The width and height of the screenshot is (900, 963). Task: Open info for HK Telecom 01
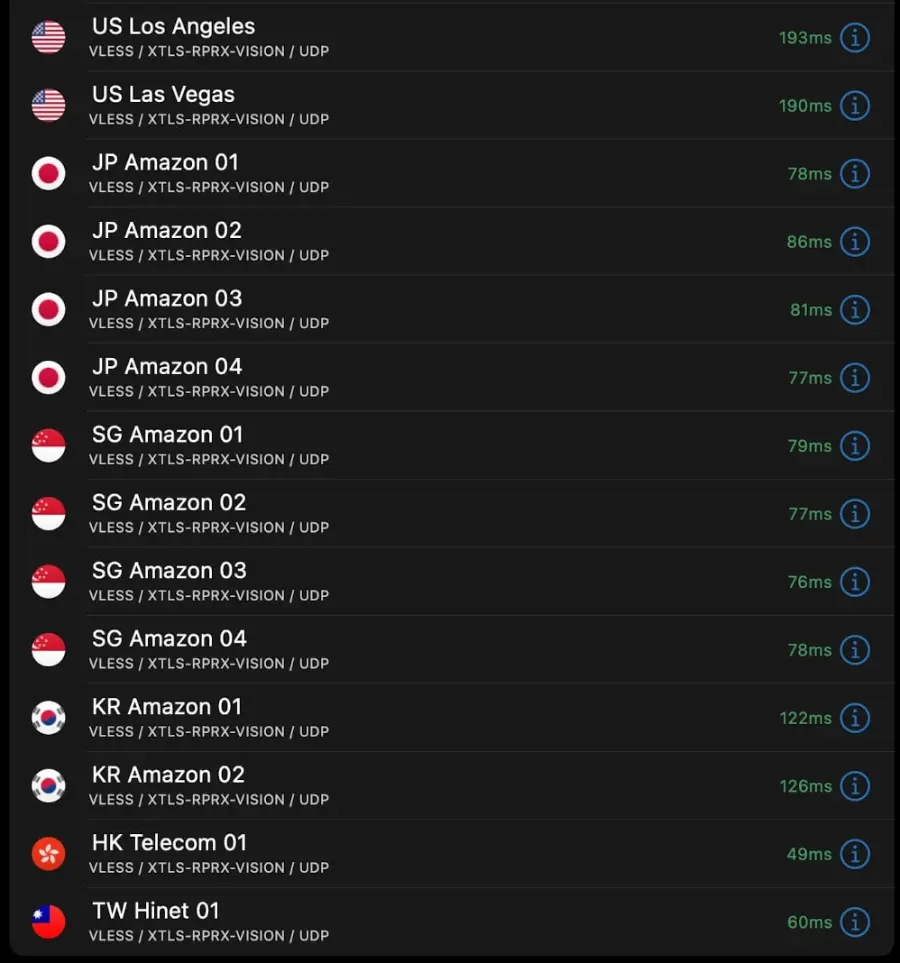(x=854, y=854)
